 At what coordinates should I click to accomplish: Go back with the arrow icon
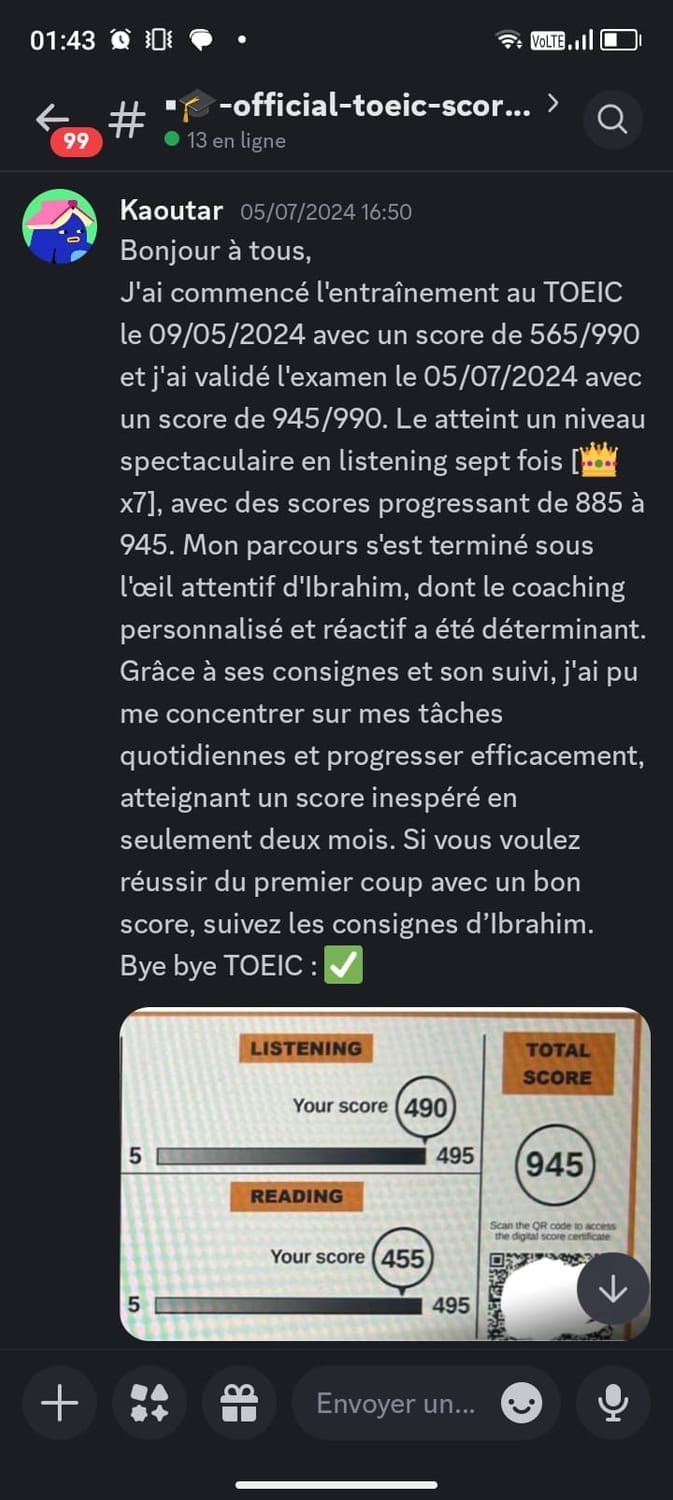pos(52,119)
